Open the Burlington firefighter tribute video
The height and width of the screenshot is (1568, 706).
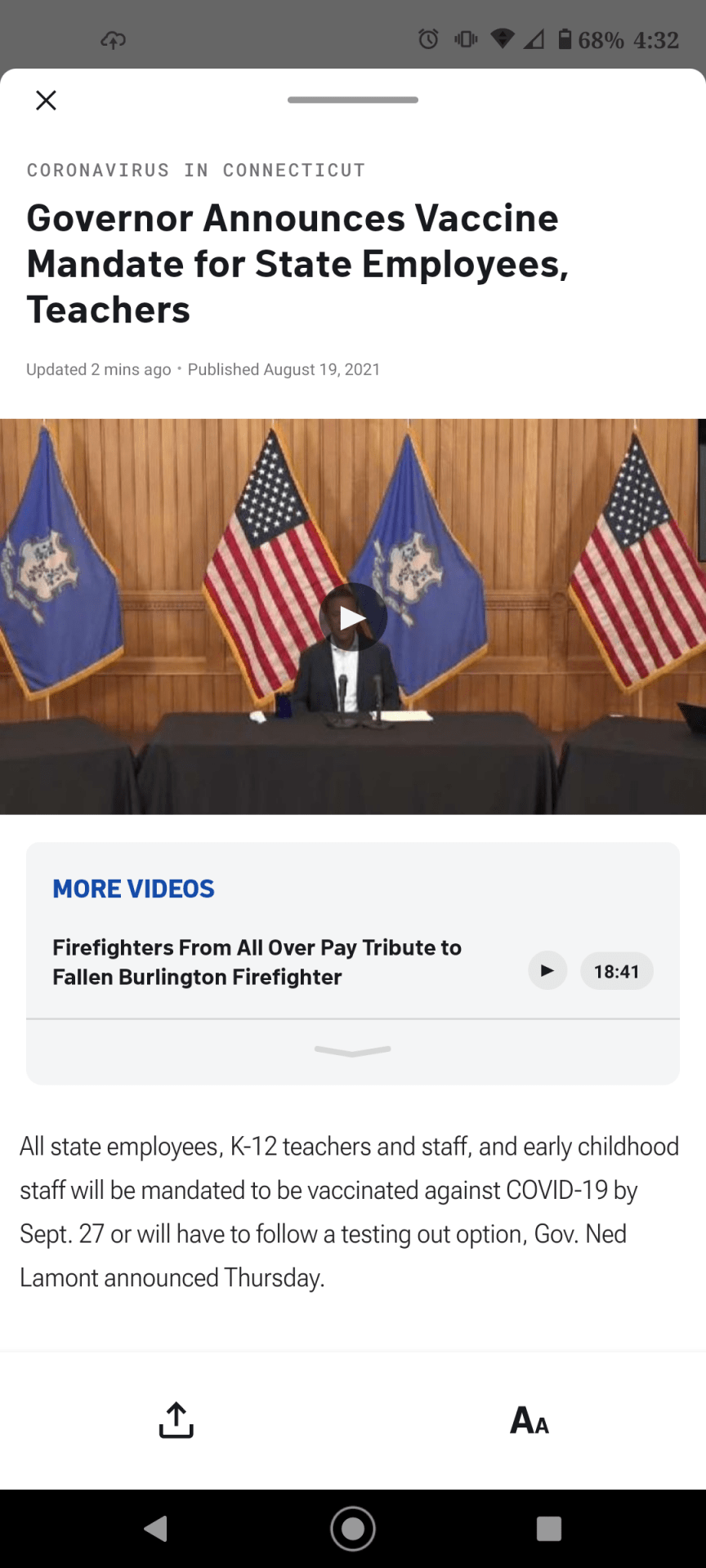(x=257, y=962)
